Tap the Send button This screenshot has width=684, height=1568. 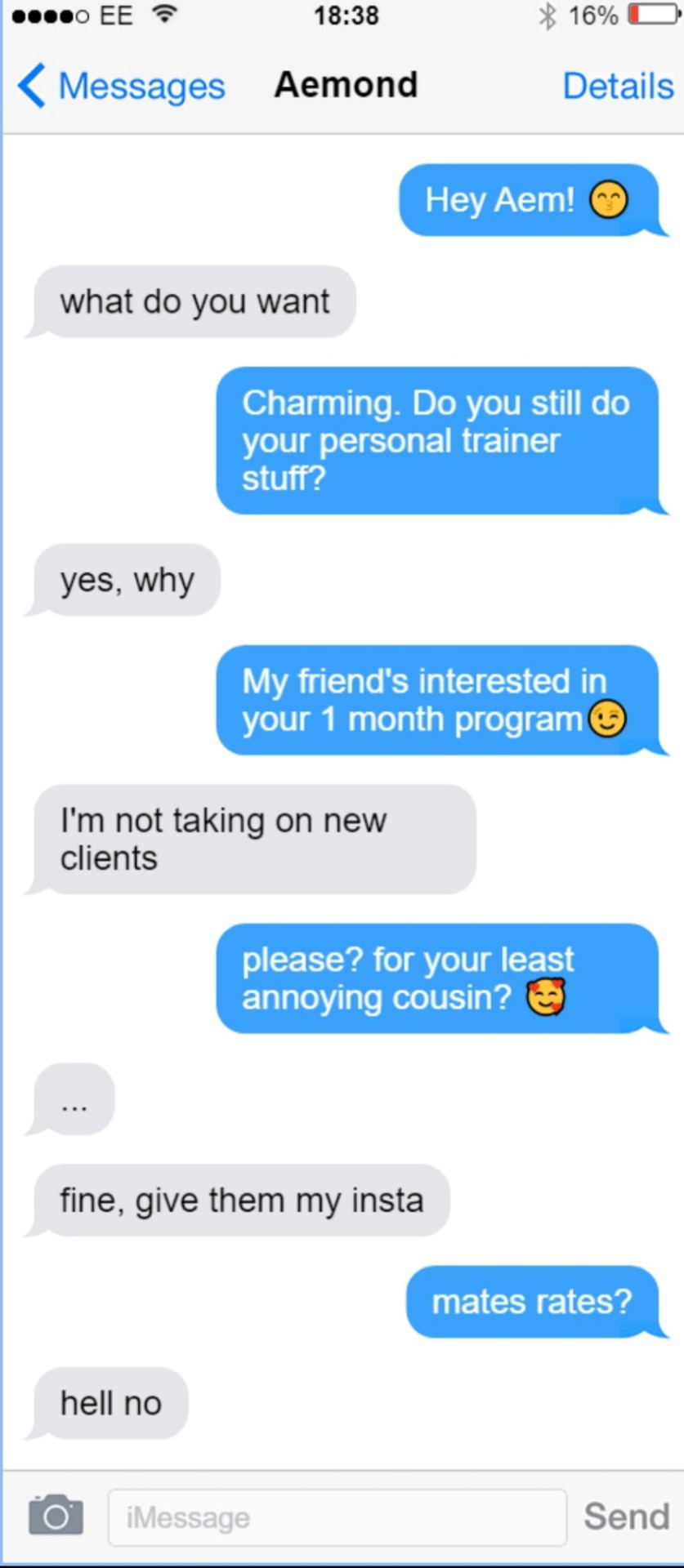[626, 1517]
